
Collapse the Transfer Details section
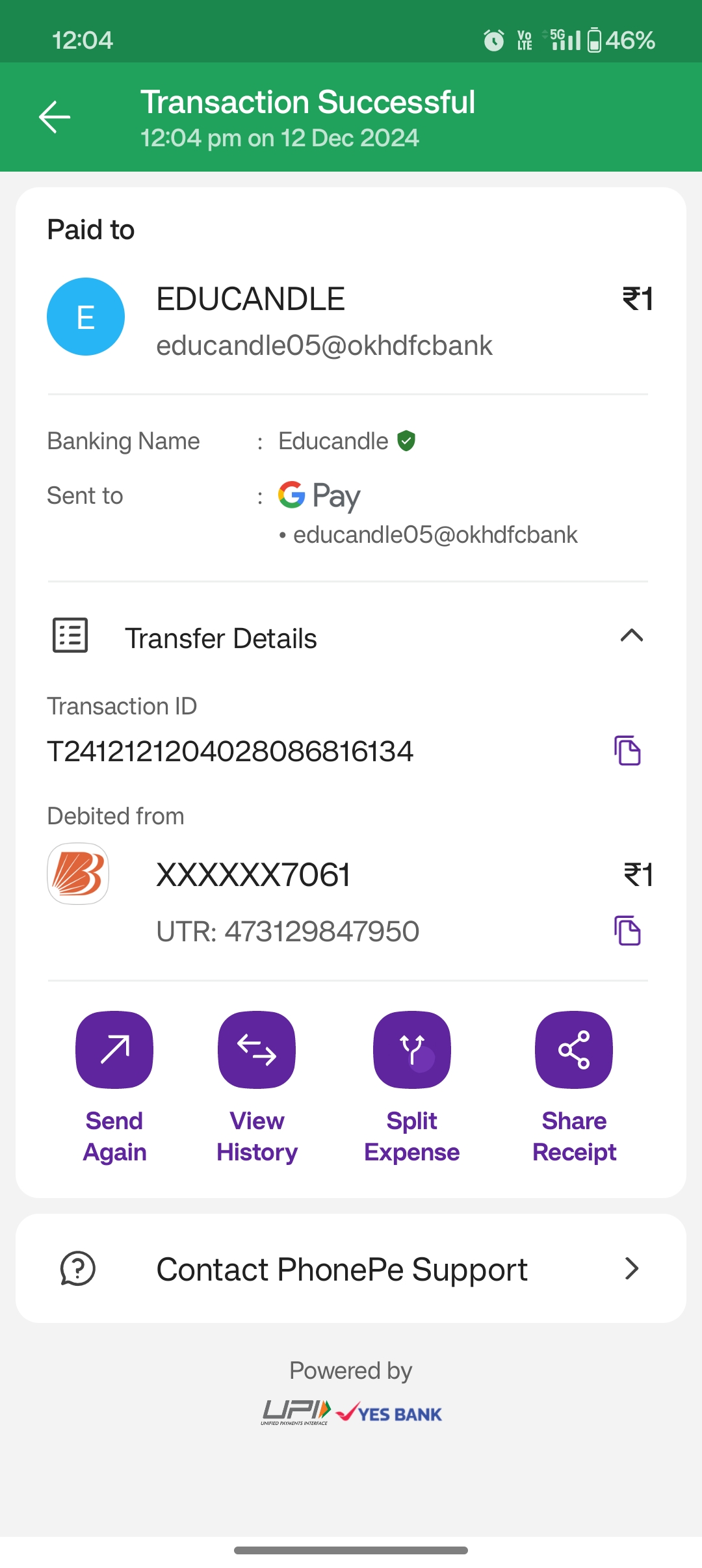click(x=631, y=636)
